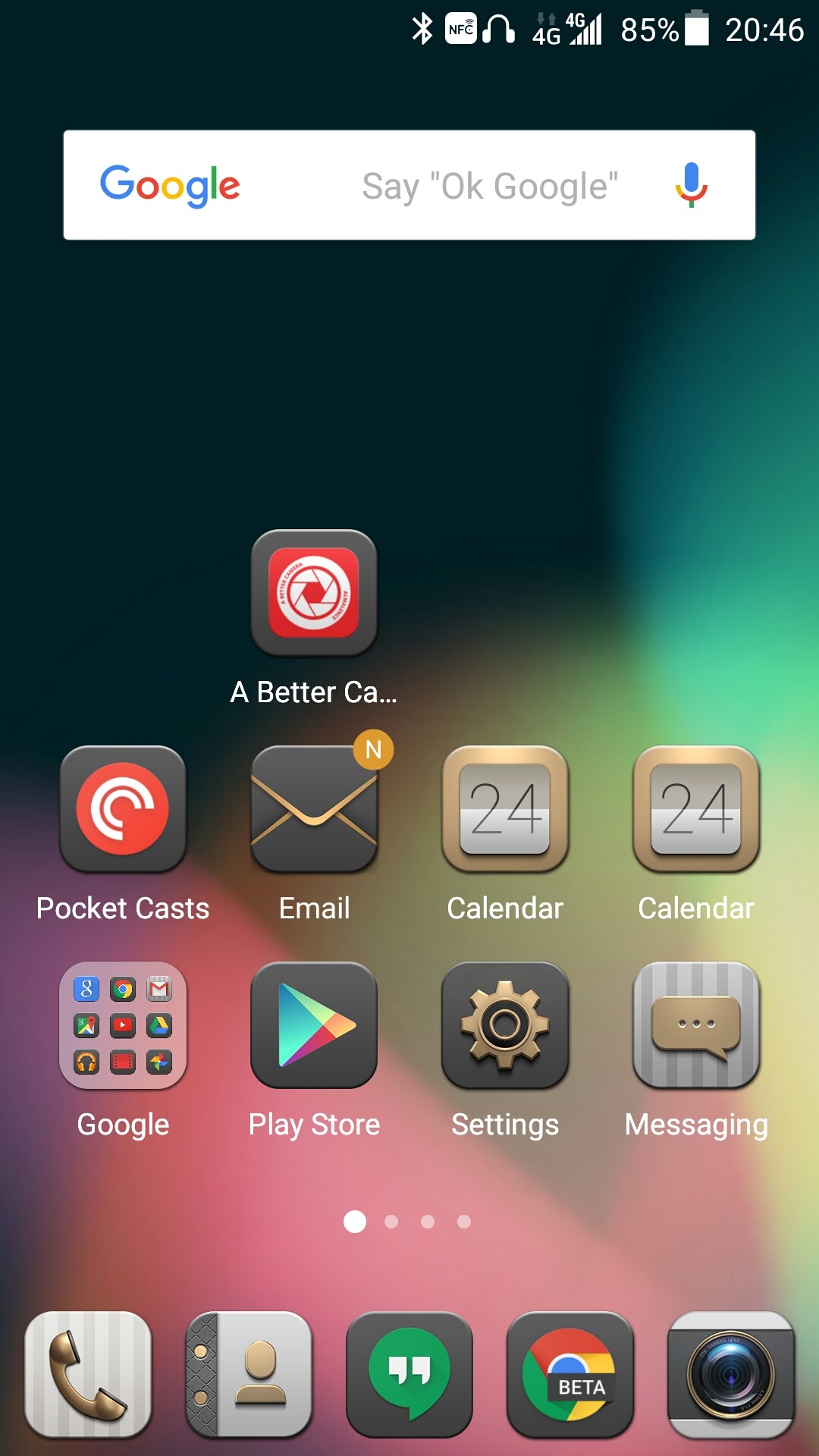
Task: Open A Better Camera app
Action: click(314, 593)
